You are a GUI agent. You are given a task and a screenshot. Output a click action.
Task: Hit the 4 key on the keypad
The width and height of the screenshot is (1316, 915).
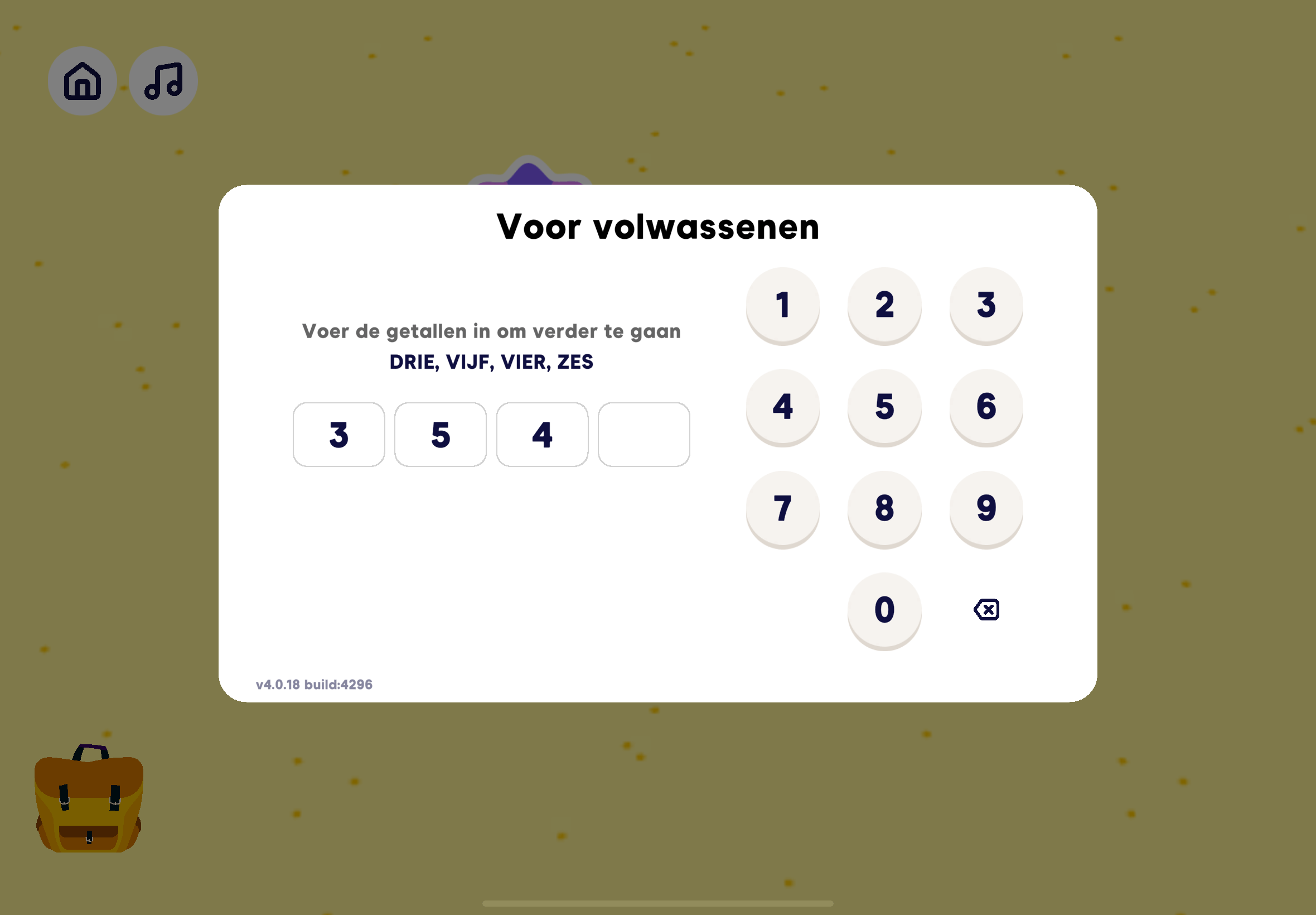pyautogui.click(x=782, y=406)
